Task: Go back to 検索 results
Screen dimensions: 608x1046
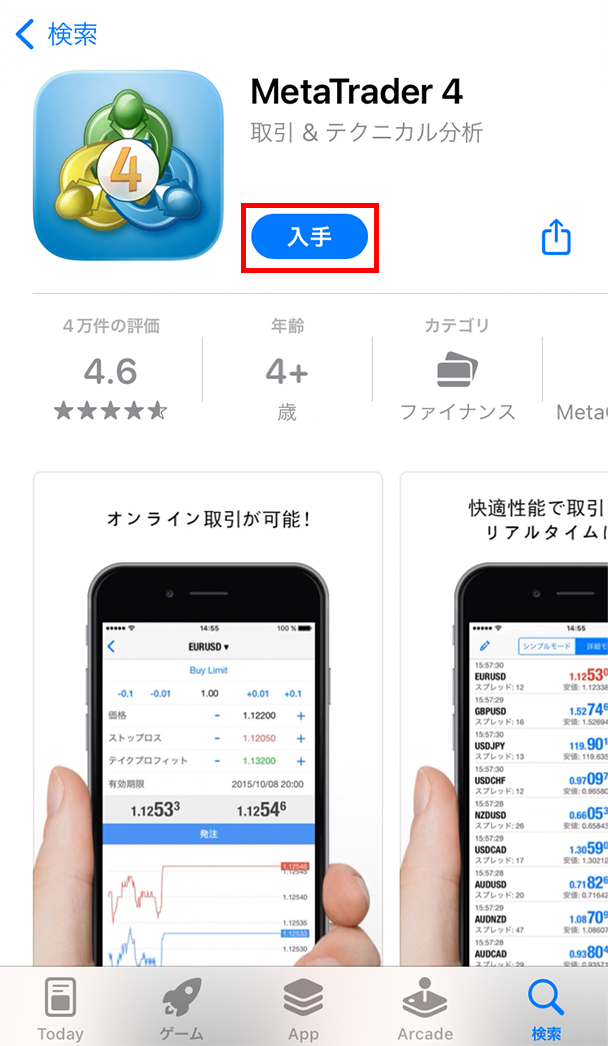Action: (x=57, y=35)
